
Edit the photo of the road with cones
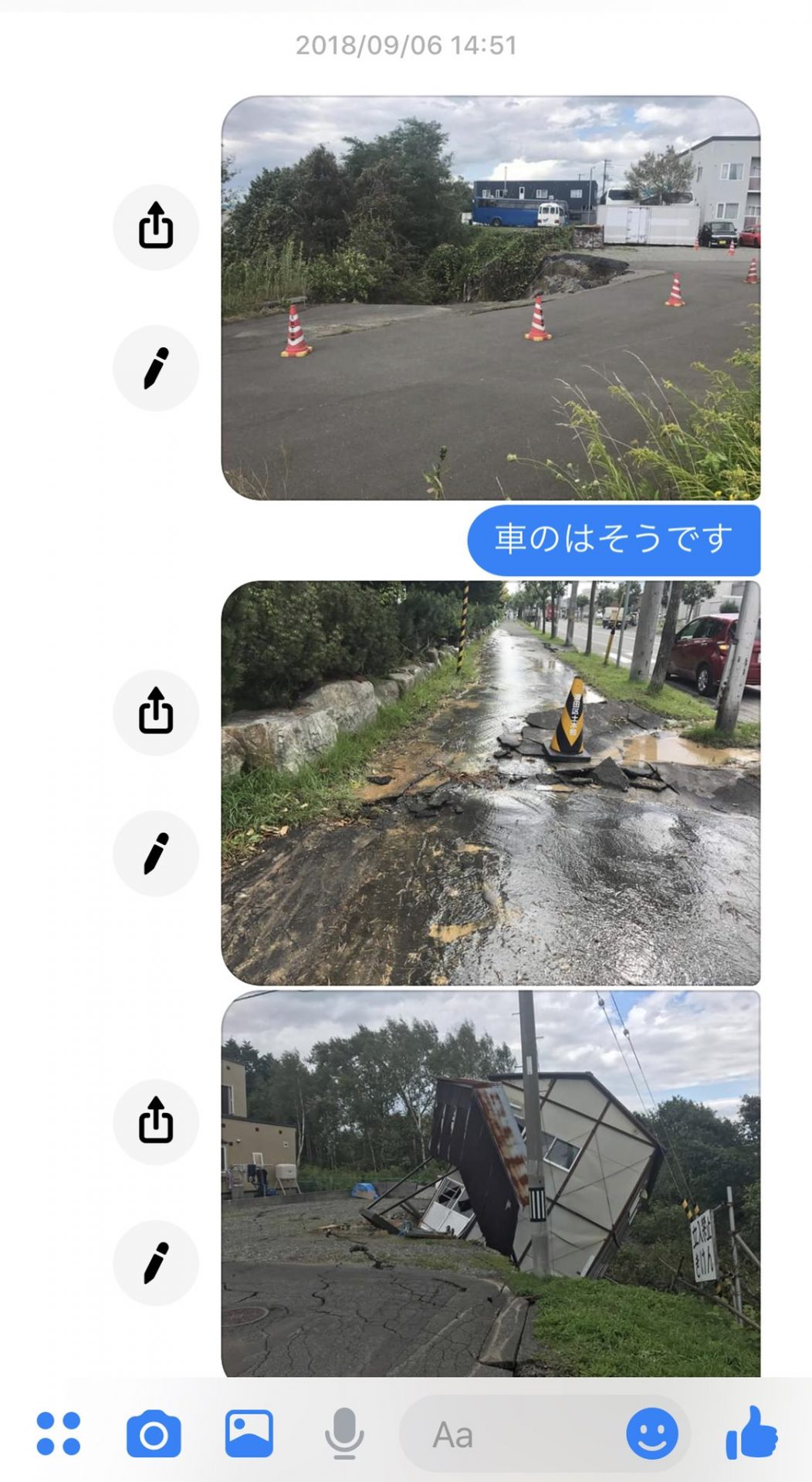(x=156, y=368)
